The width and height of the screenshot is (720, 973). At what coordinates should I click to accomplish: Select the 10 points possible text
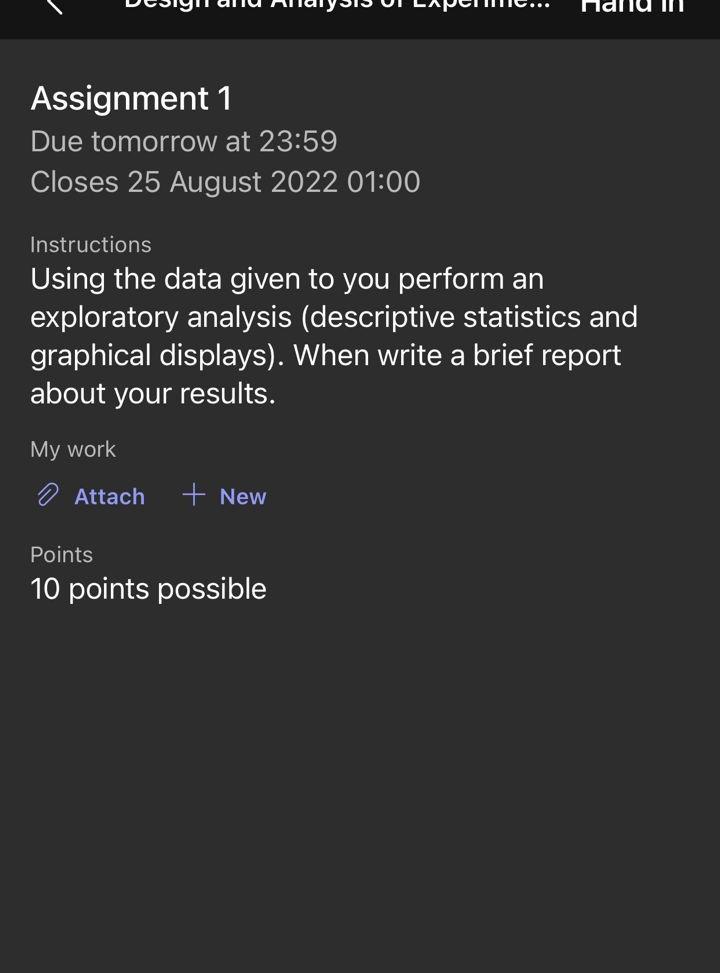pyautogui.click(x=148, y=589)
